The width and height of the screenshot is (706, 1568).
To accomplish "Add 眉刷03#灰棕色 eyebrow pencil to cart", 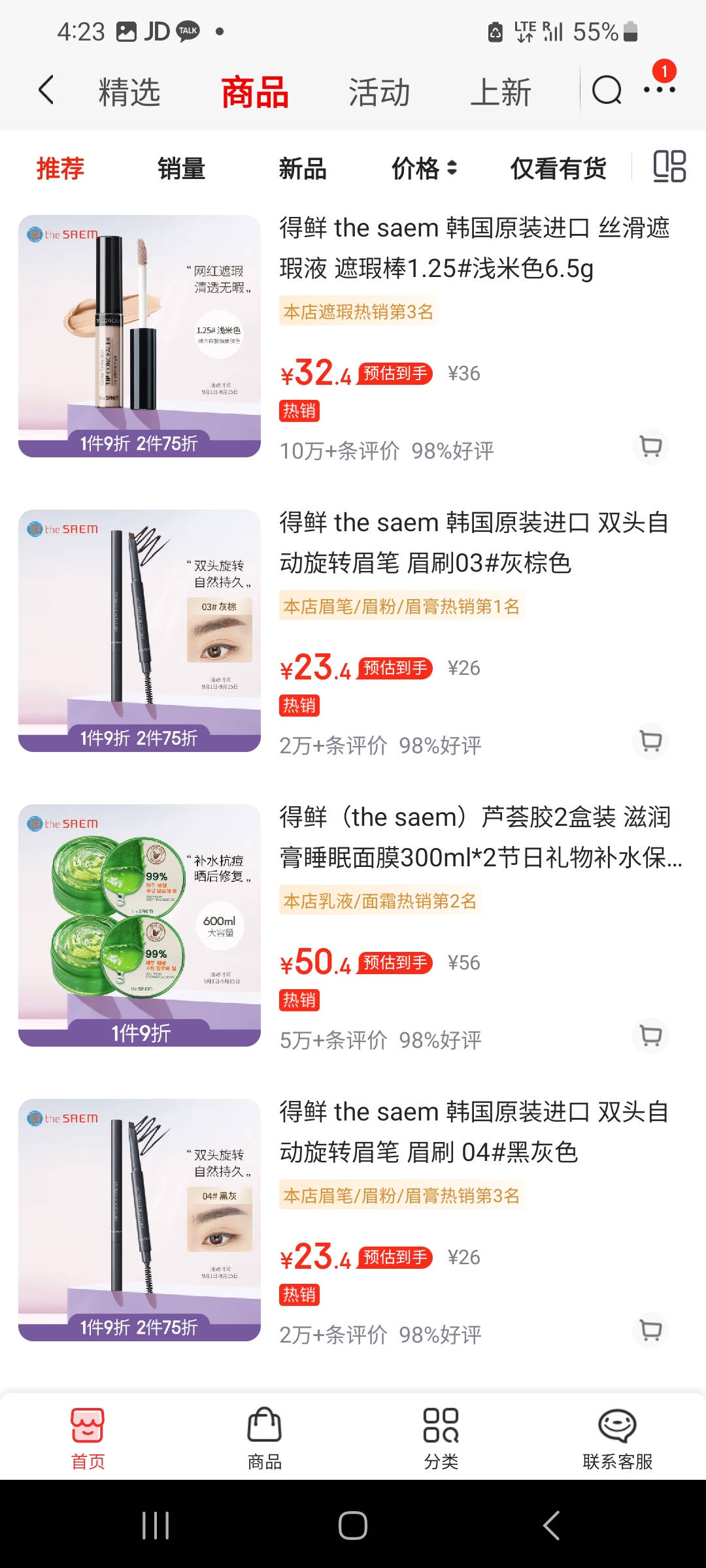I will tap(650, 741).
